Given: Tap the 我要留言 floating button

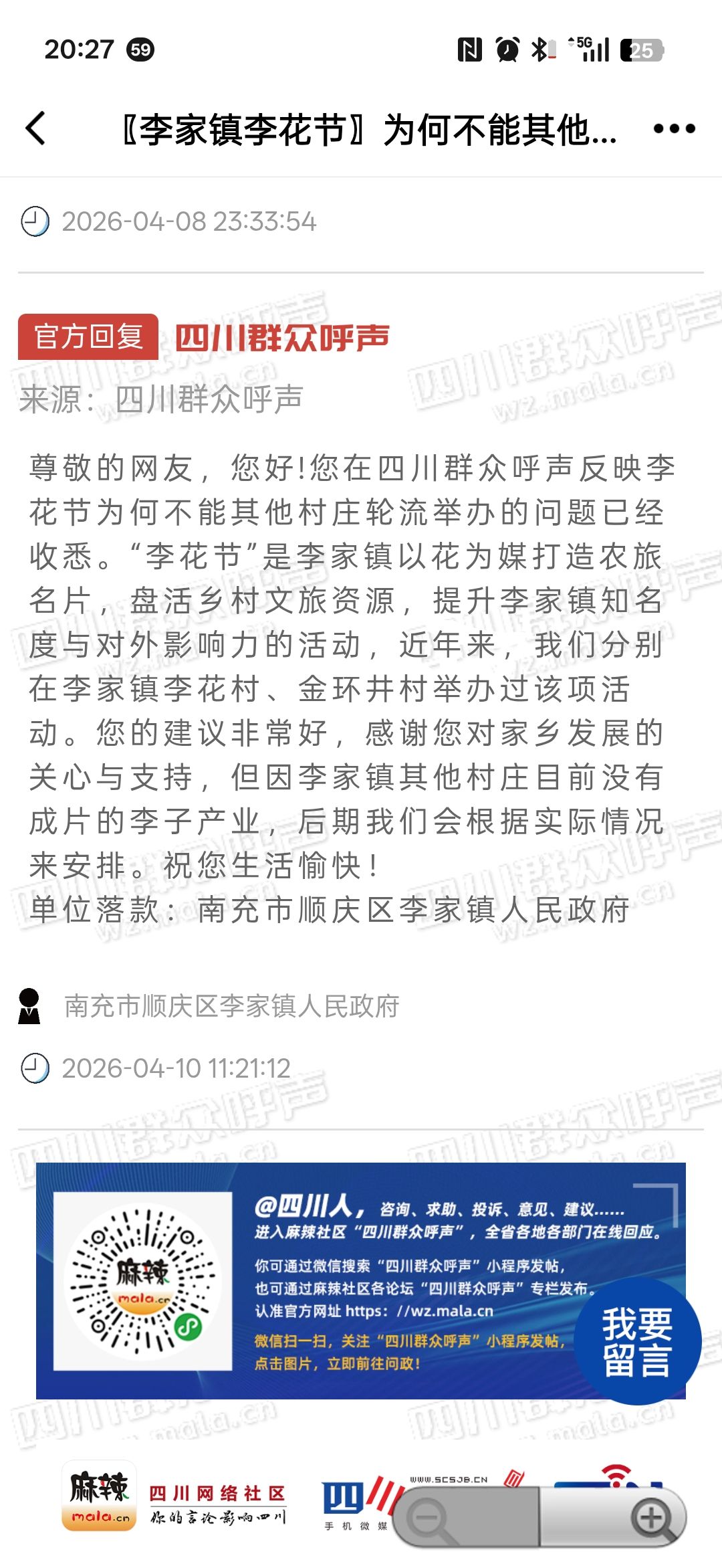Looking at the screenshot, I should [637, 1341].
